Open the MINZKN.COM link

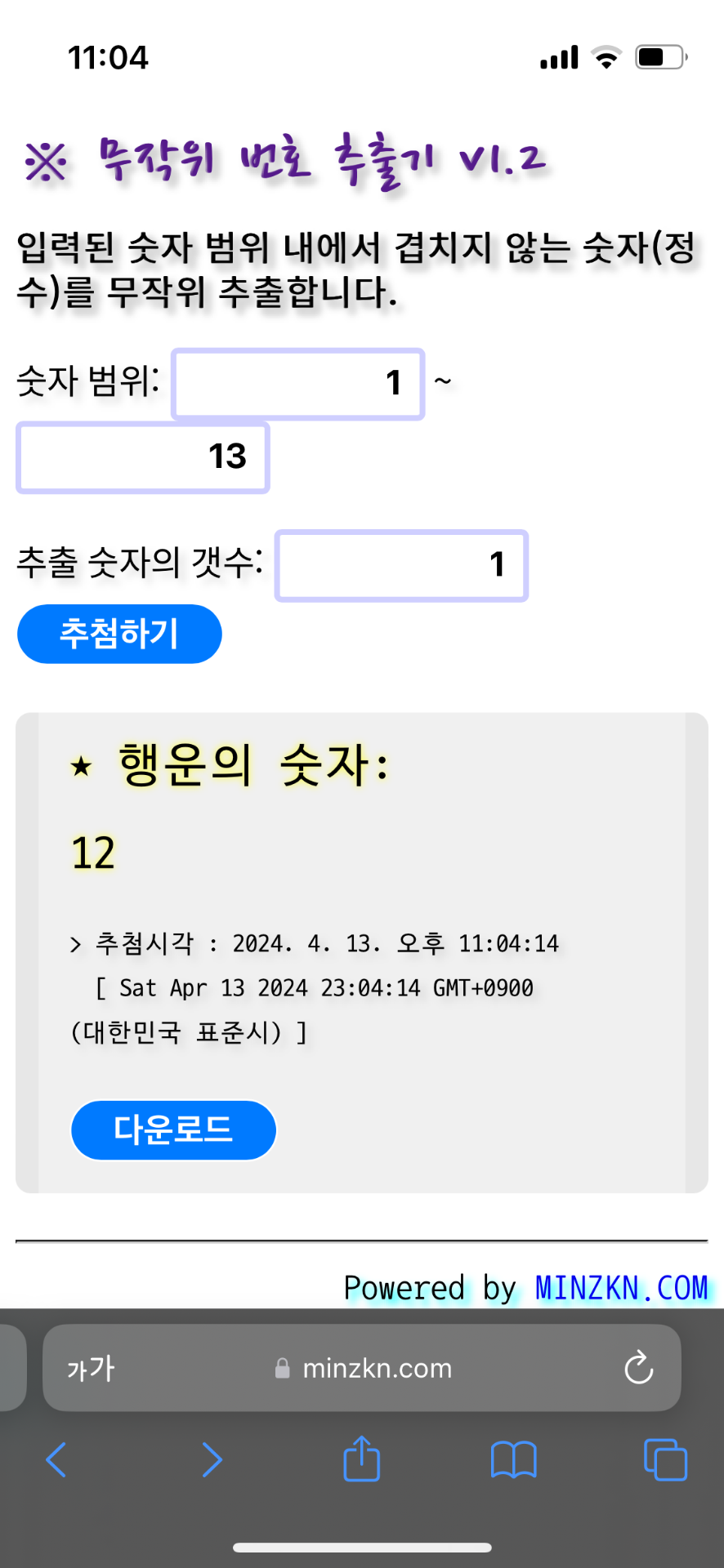(621, 1288)
